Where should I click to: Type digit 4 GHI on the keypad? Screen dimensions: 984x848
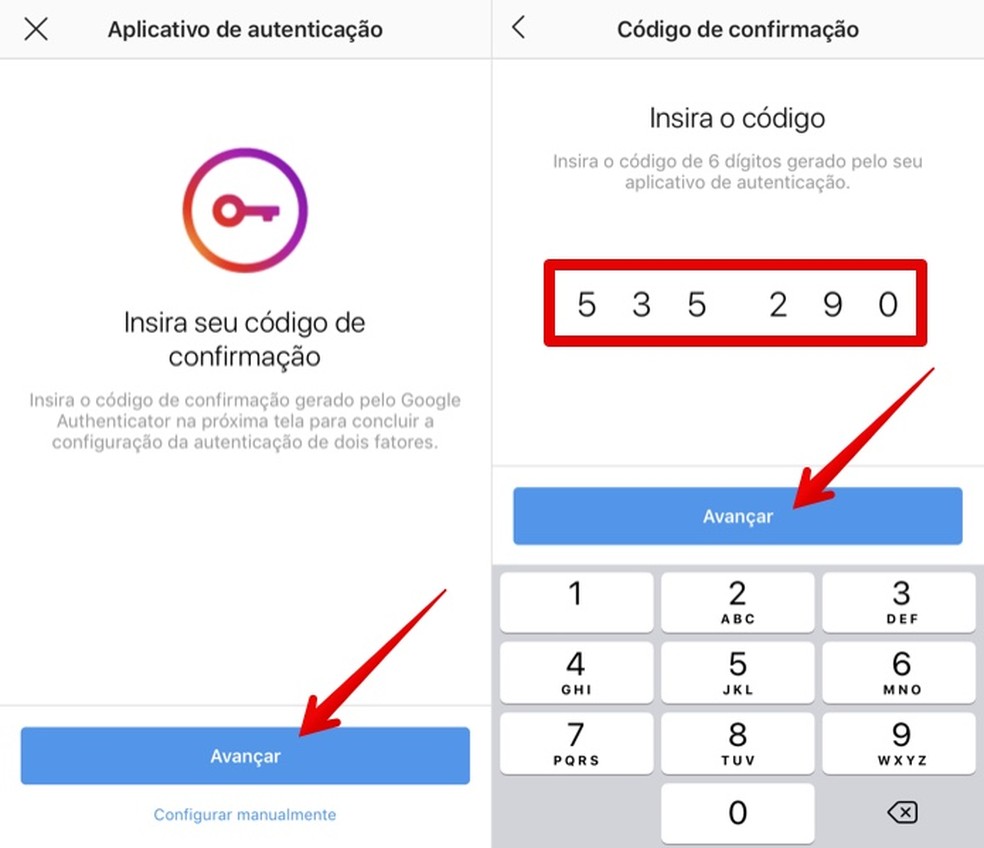tap(576, 672)
